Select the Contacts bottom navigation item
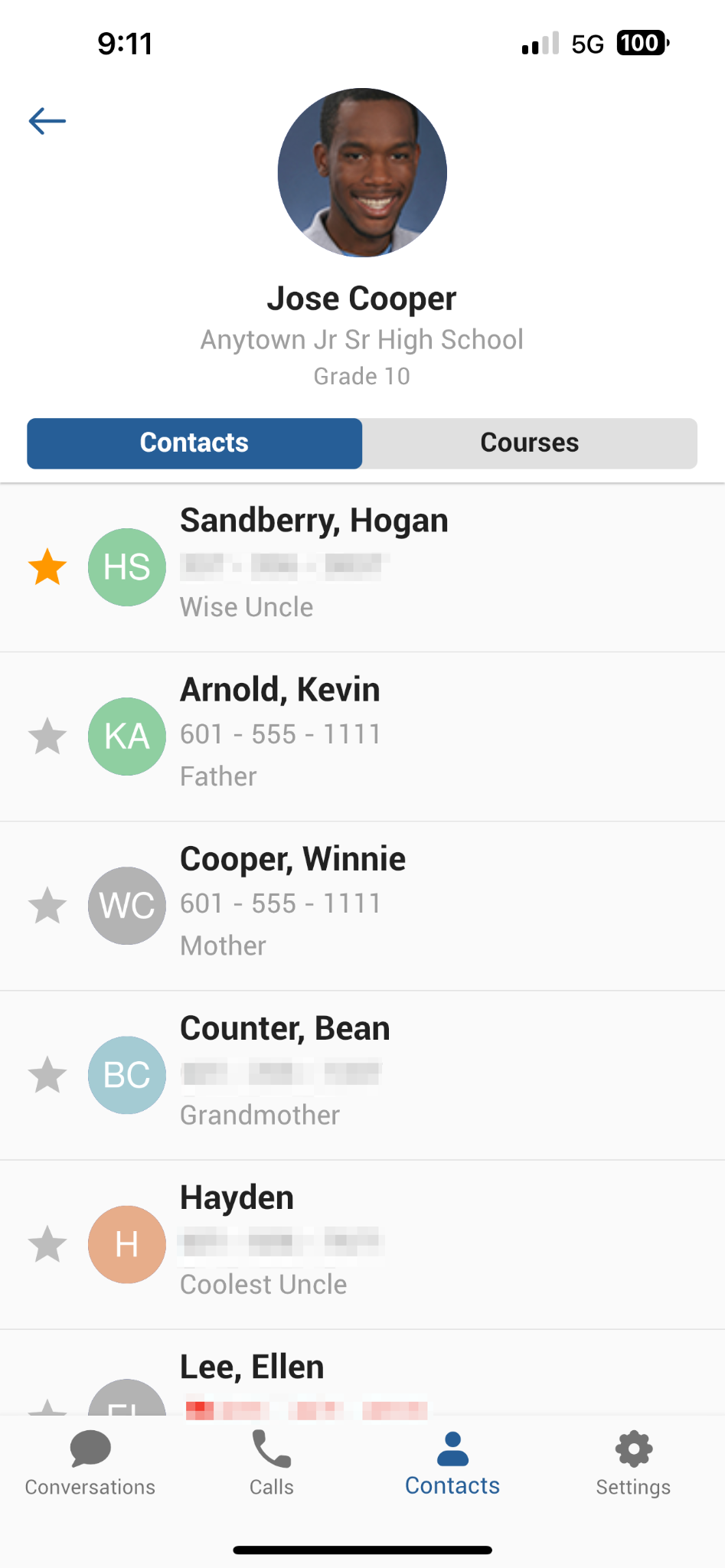The width and height of the screenshot is (725, 1568). [452, 1464]
